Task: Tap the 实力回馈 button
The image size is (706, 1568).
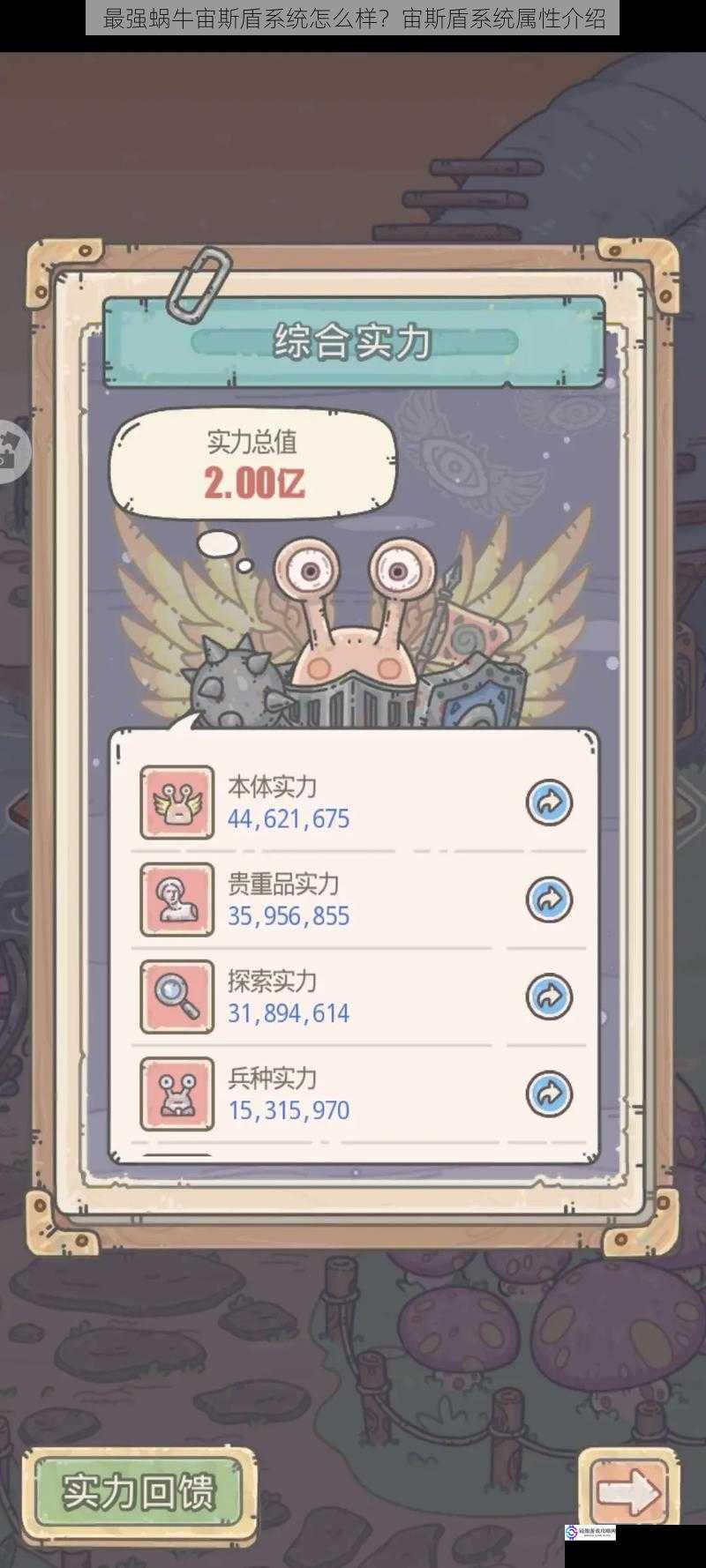Action: [x=139, y=1493]
